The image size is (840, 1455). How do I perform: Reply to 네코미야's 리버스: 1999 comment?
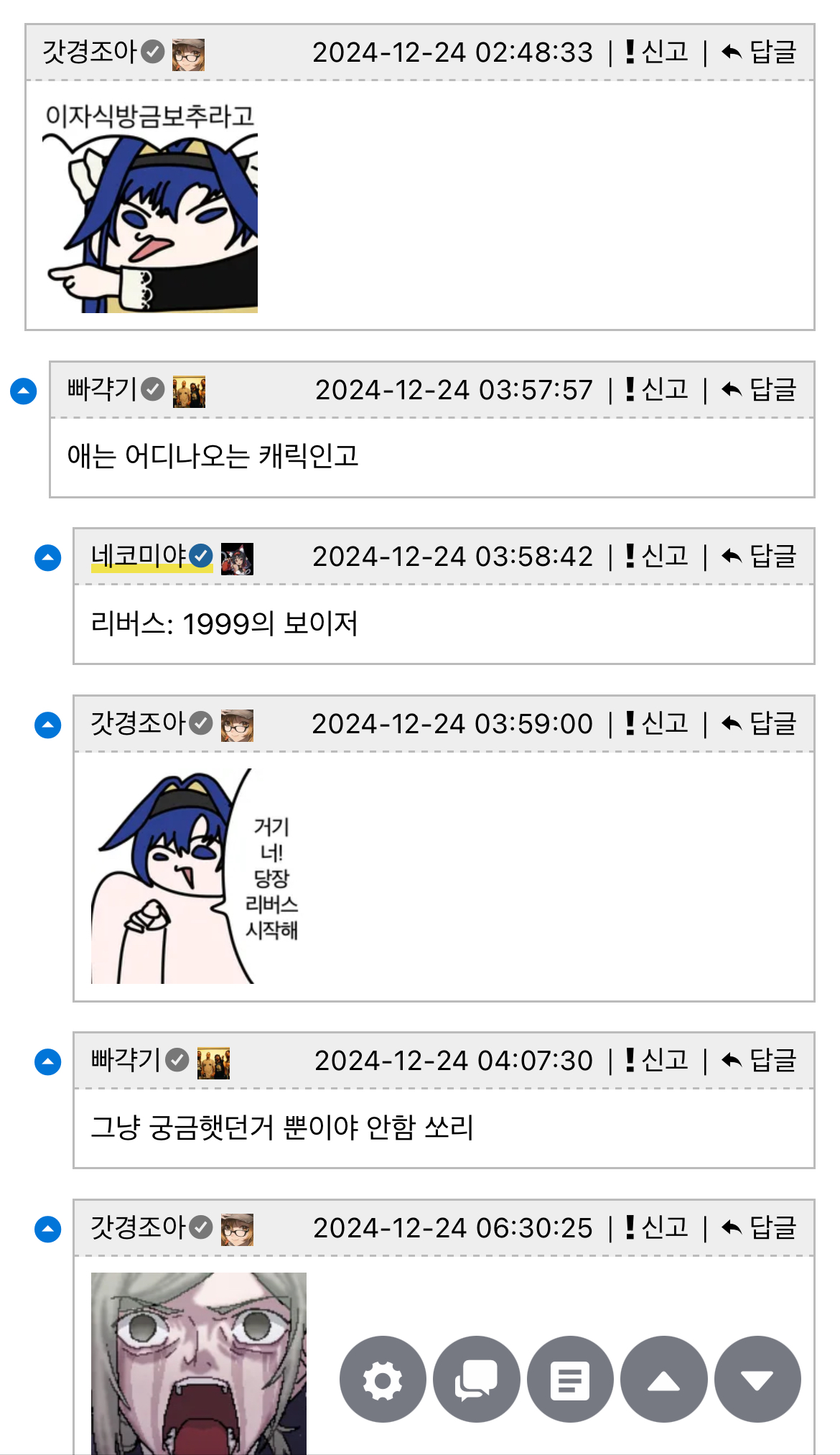pos(760,557)
